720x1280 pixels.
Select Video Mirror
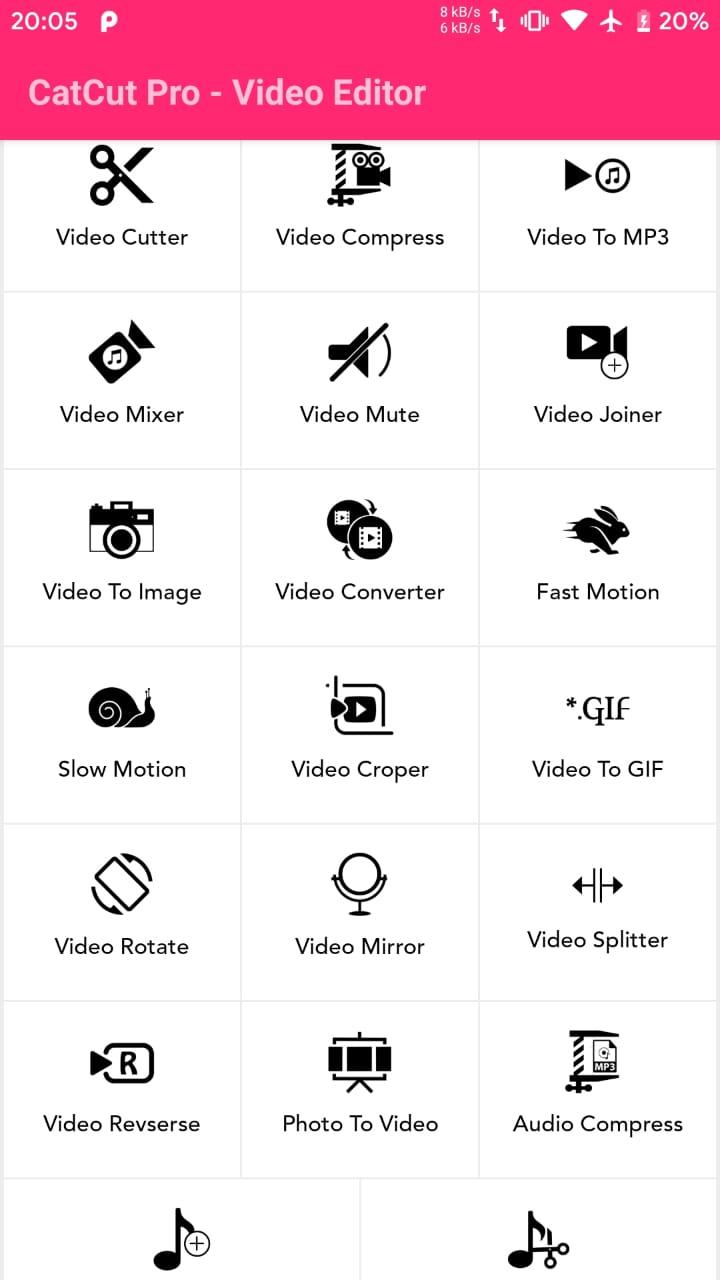pos(360,910)
